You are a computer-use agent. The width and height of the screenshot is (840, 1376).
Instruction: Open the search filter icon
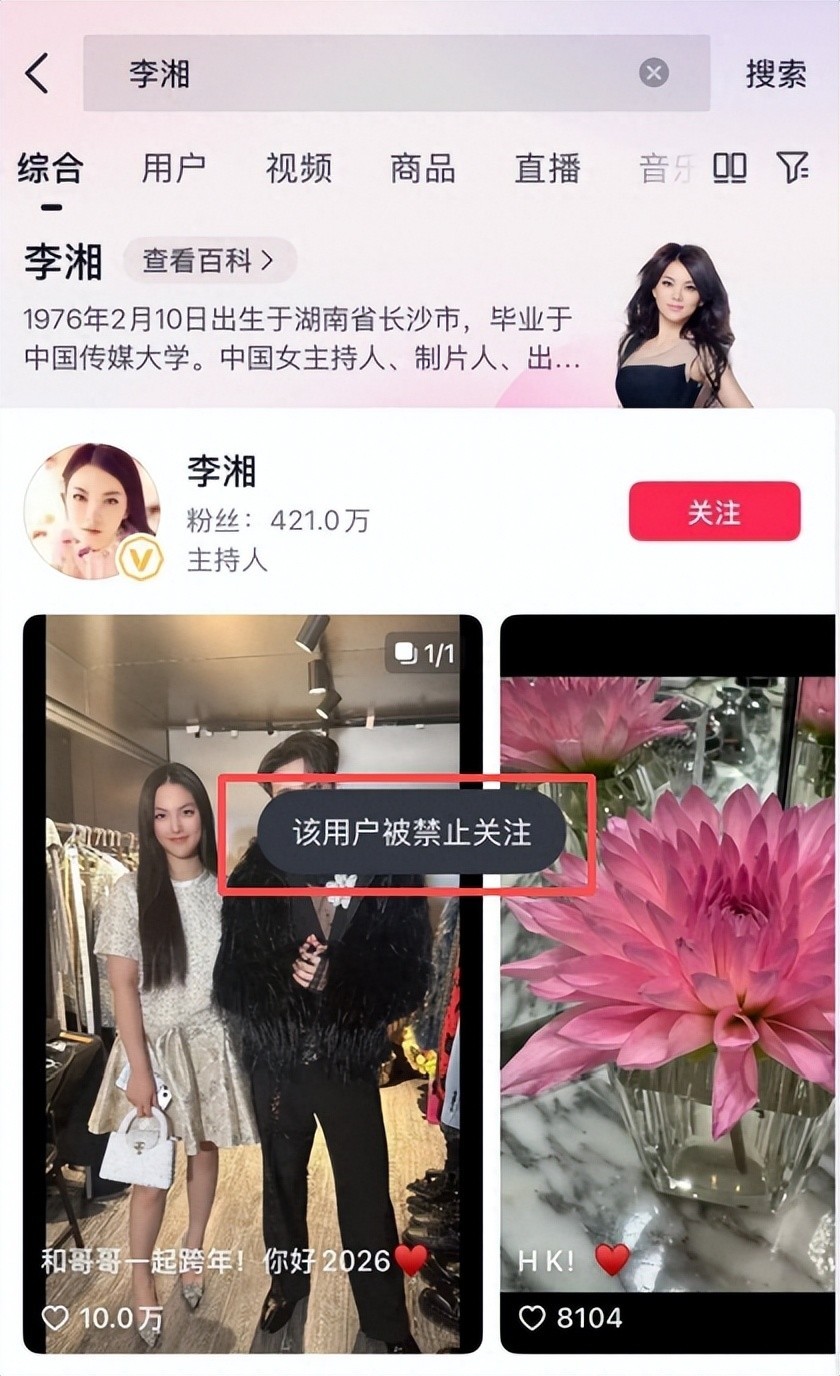792,168
